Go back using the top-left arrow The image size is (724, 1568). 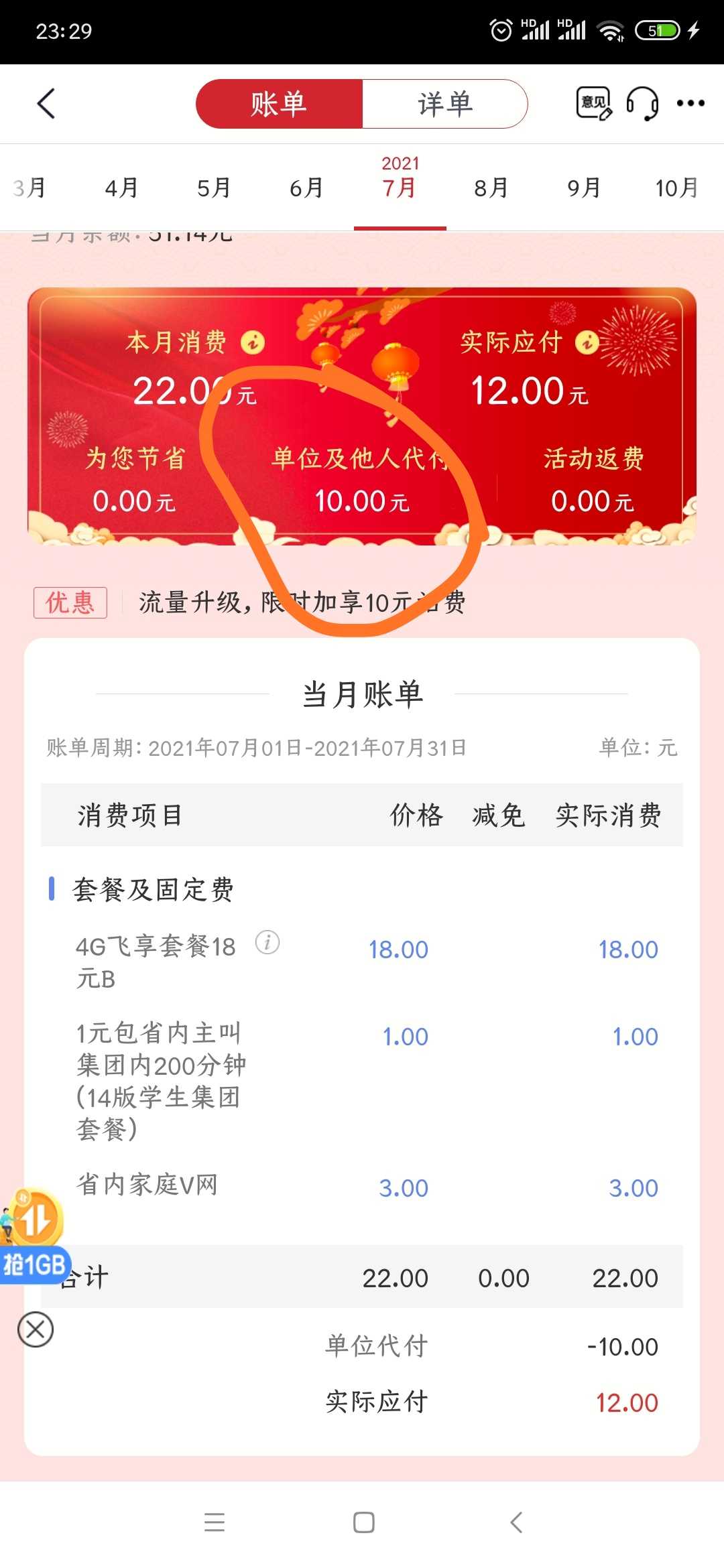click(x=46, y=103)
